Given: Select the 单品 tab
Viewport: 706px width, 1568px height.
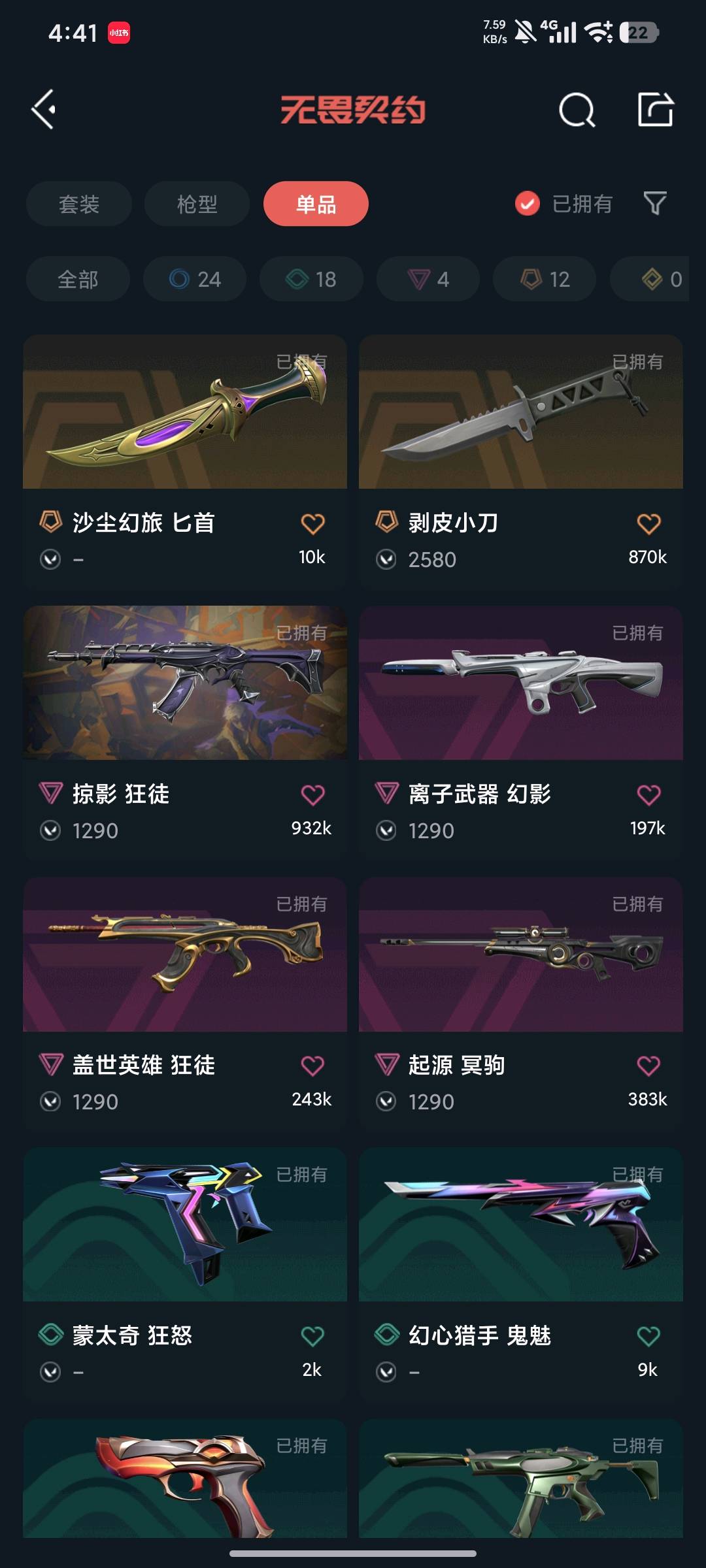Looking at the screenshot, I should click(316, 204).
